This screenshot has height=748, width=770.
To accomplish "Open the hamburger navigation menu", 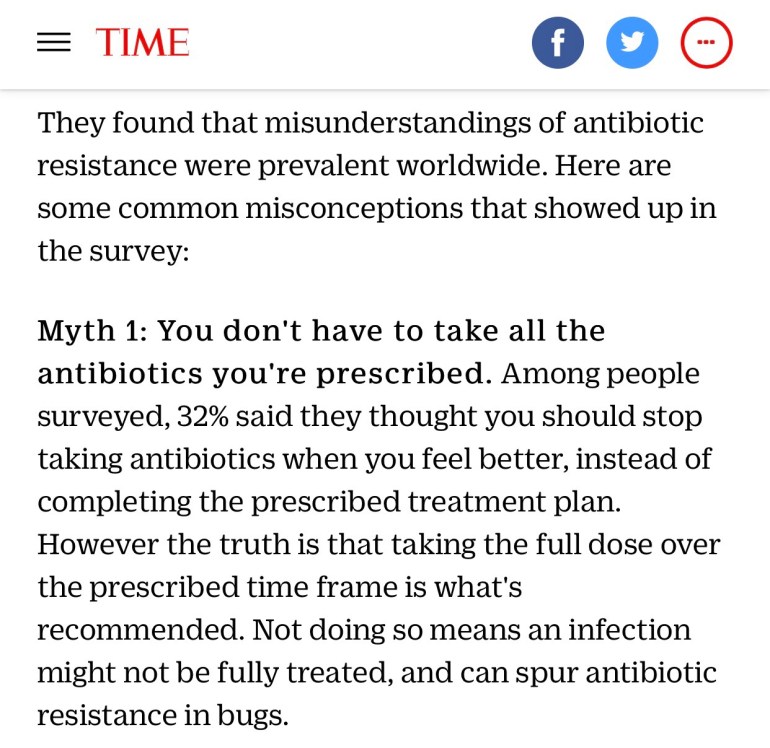I will pos(54,43).
